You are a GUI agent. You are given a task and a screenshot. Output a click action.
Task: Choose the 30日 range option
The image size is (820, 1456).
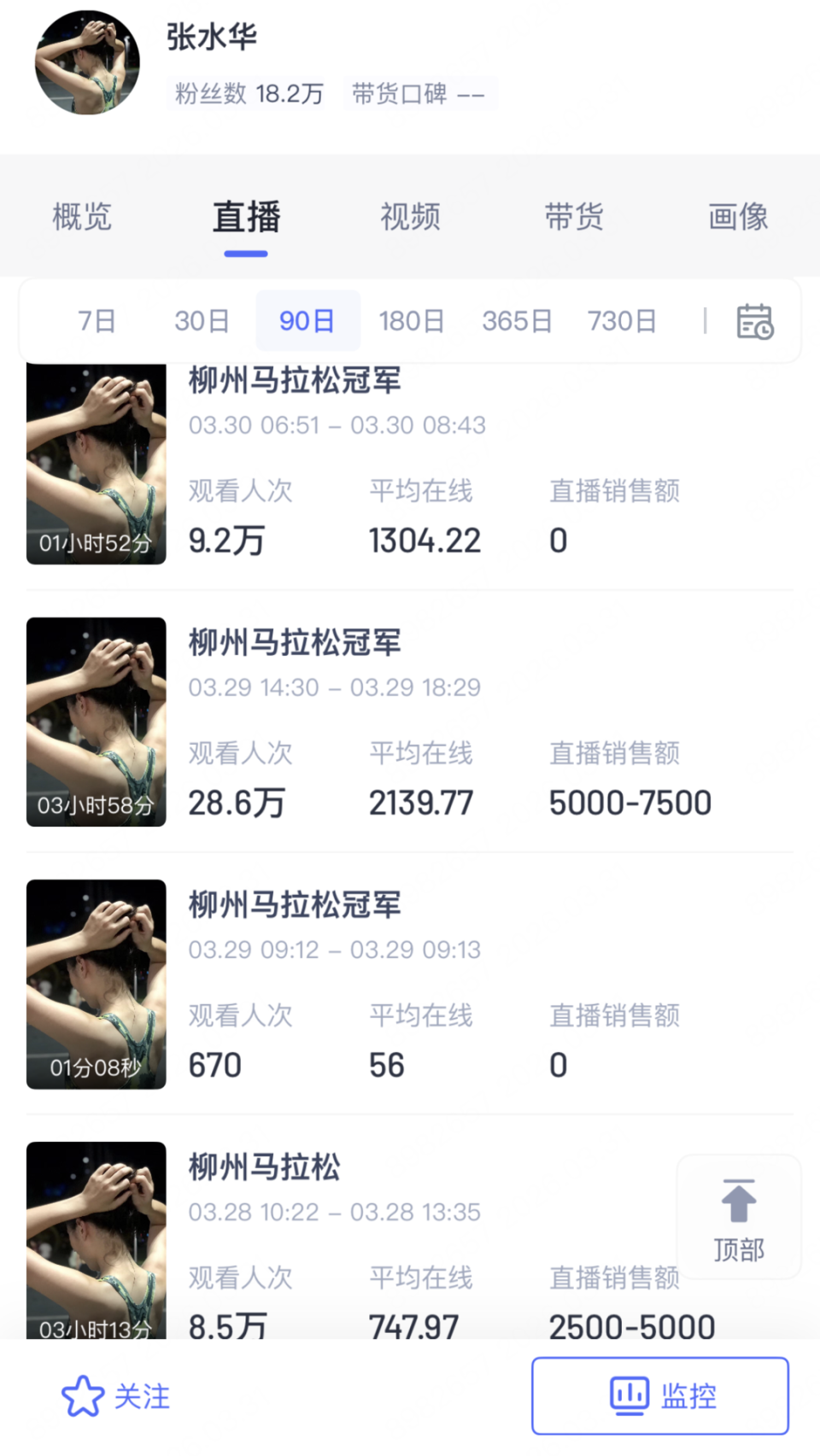[x=201, y=321]
